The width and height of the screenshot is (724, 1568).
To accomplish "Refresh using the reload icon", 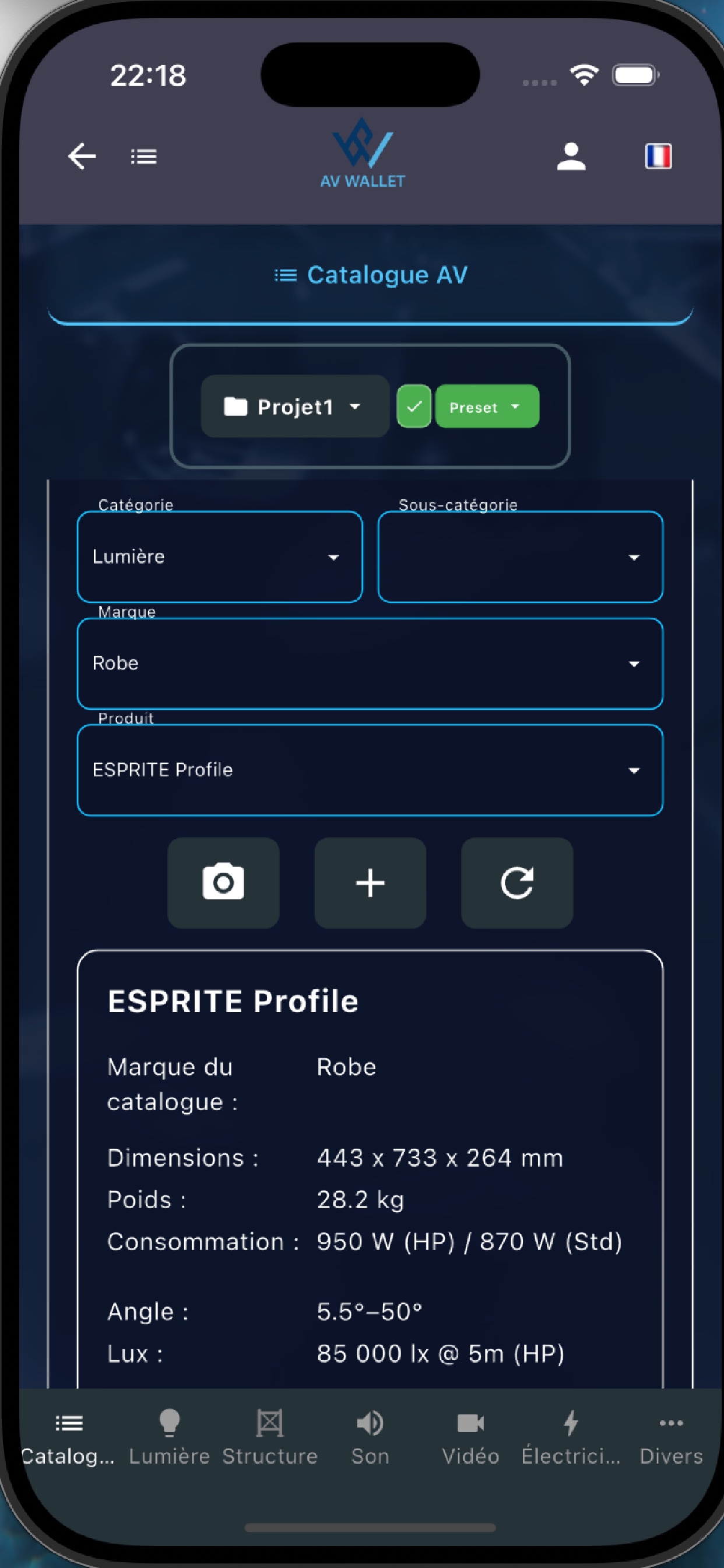I will 516,882.
